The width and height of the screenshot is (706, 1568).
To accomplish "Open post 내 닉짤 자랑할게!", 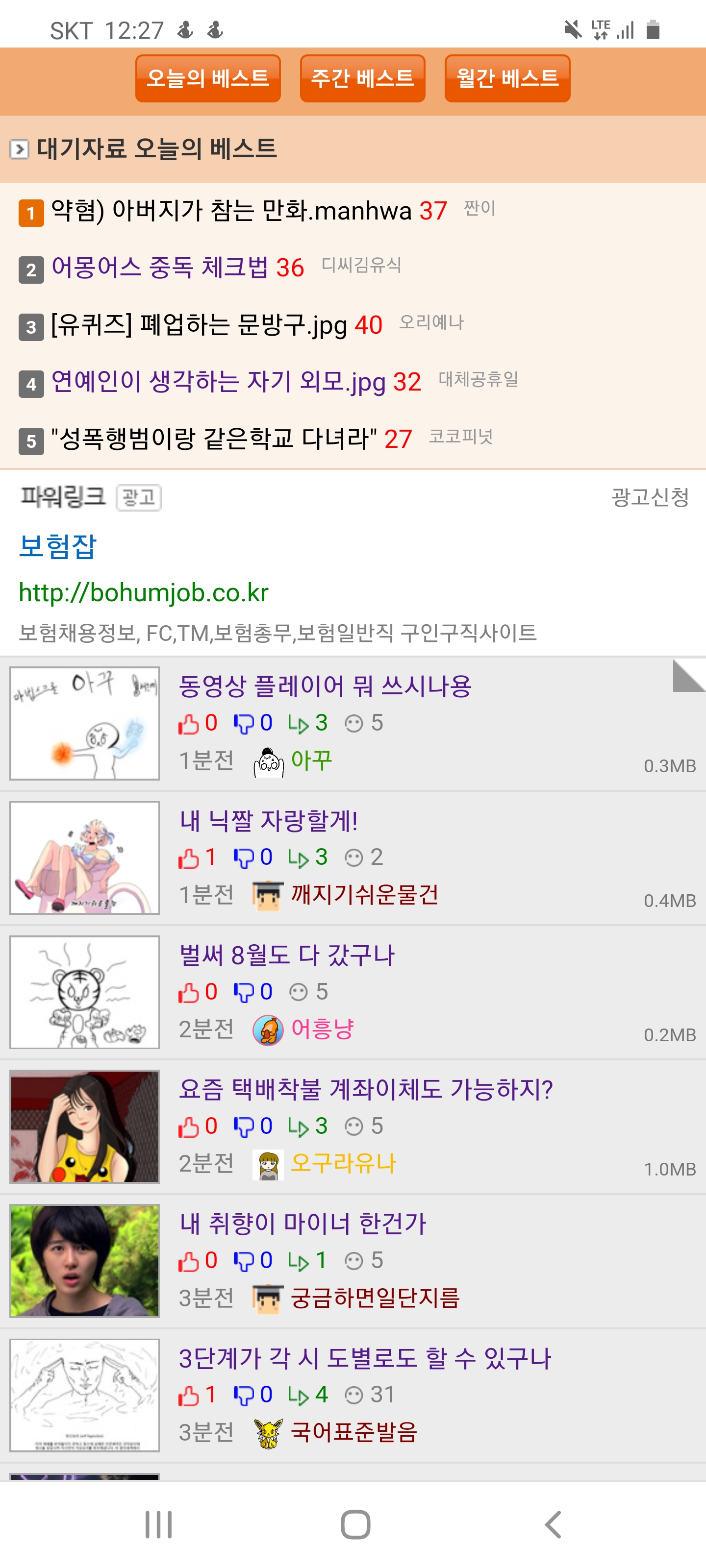I will click(x=269, y=821).
